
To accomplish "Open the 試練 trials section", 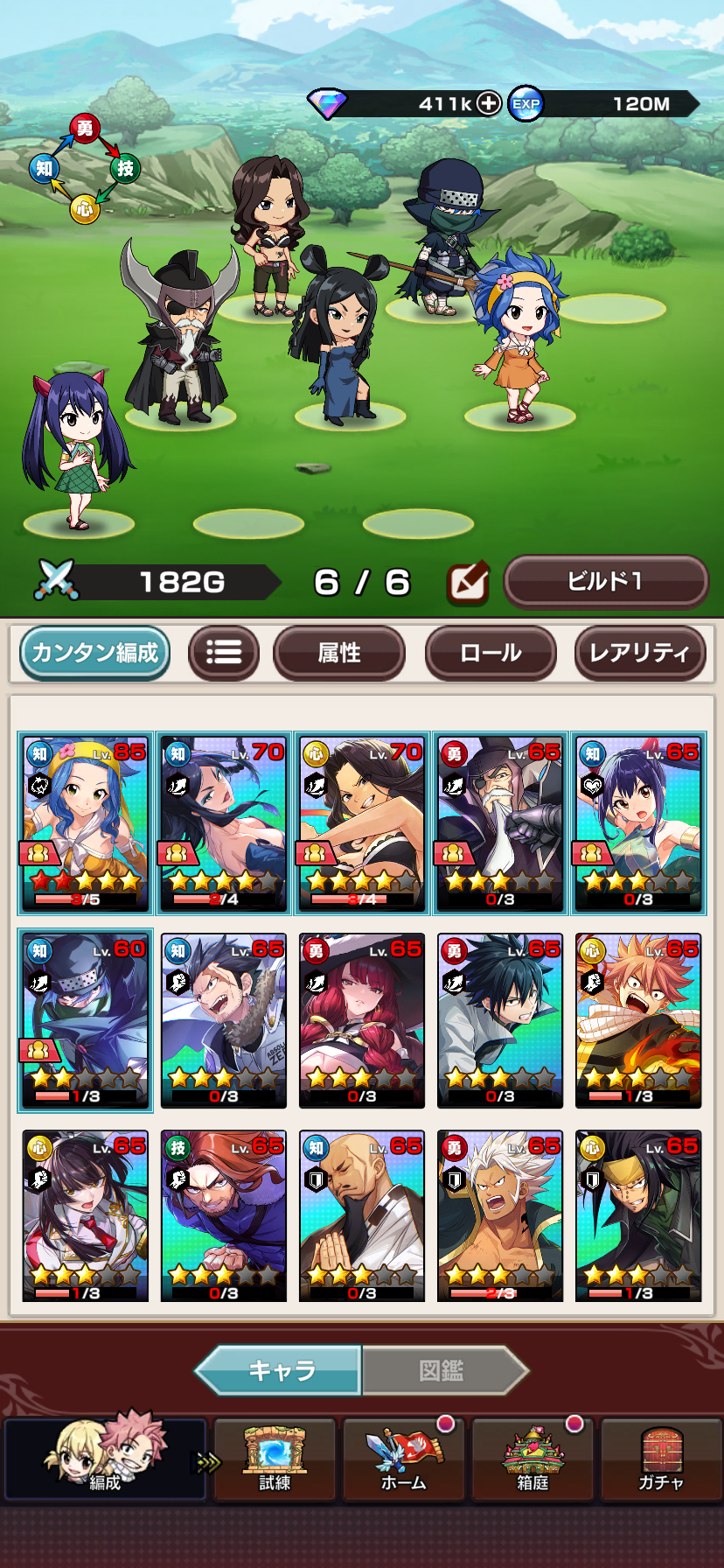I will pyautogui.click(x=275, y=1459).
